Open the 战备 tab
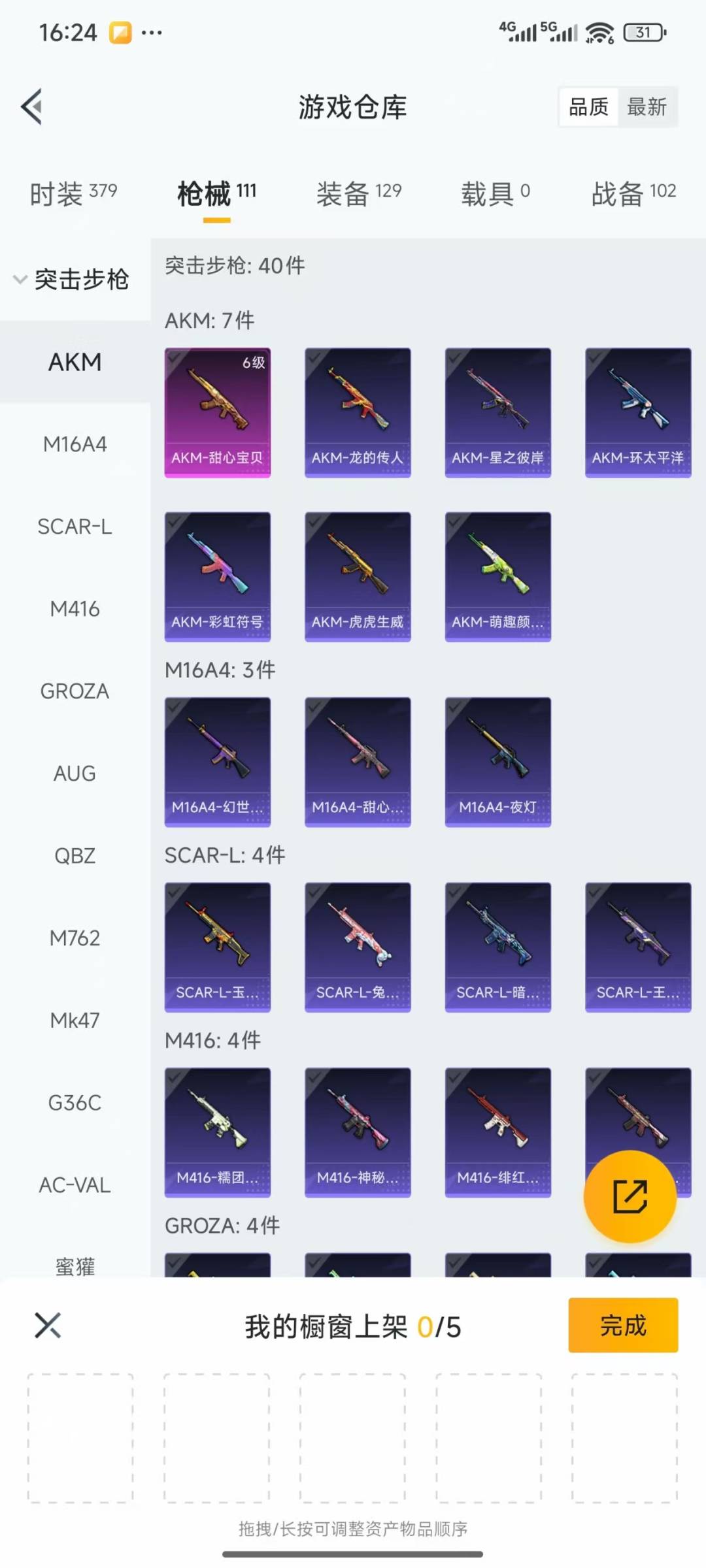 pos(633,193)
